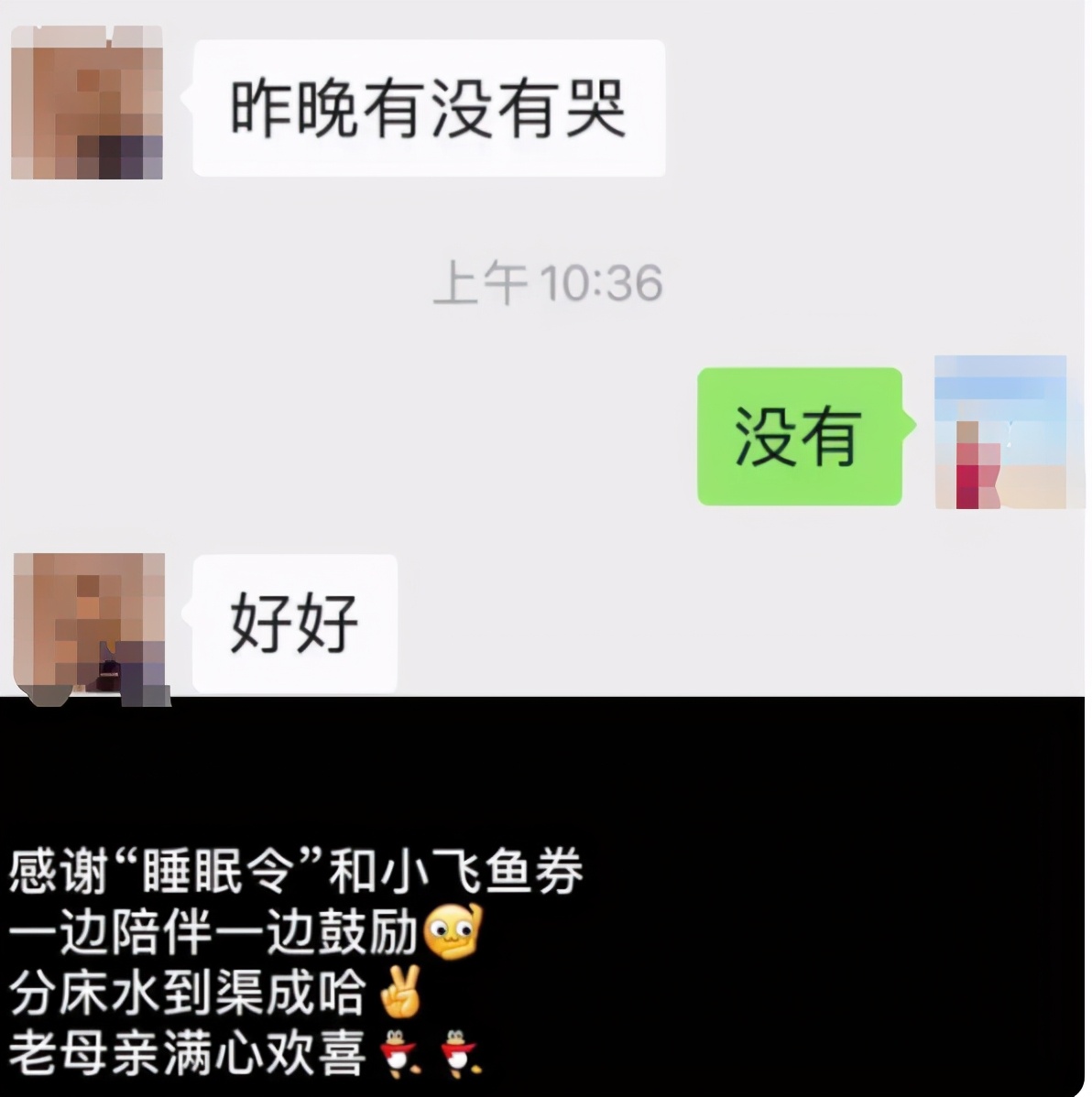
Task: Select the message bubble 昨晚有没有哭
Action: (426, 103)
